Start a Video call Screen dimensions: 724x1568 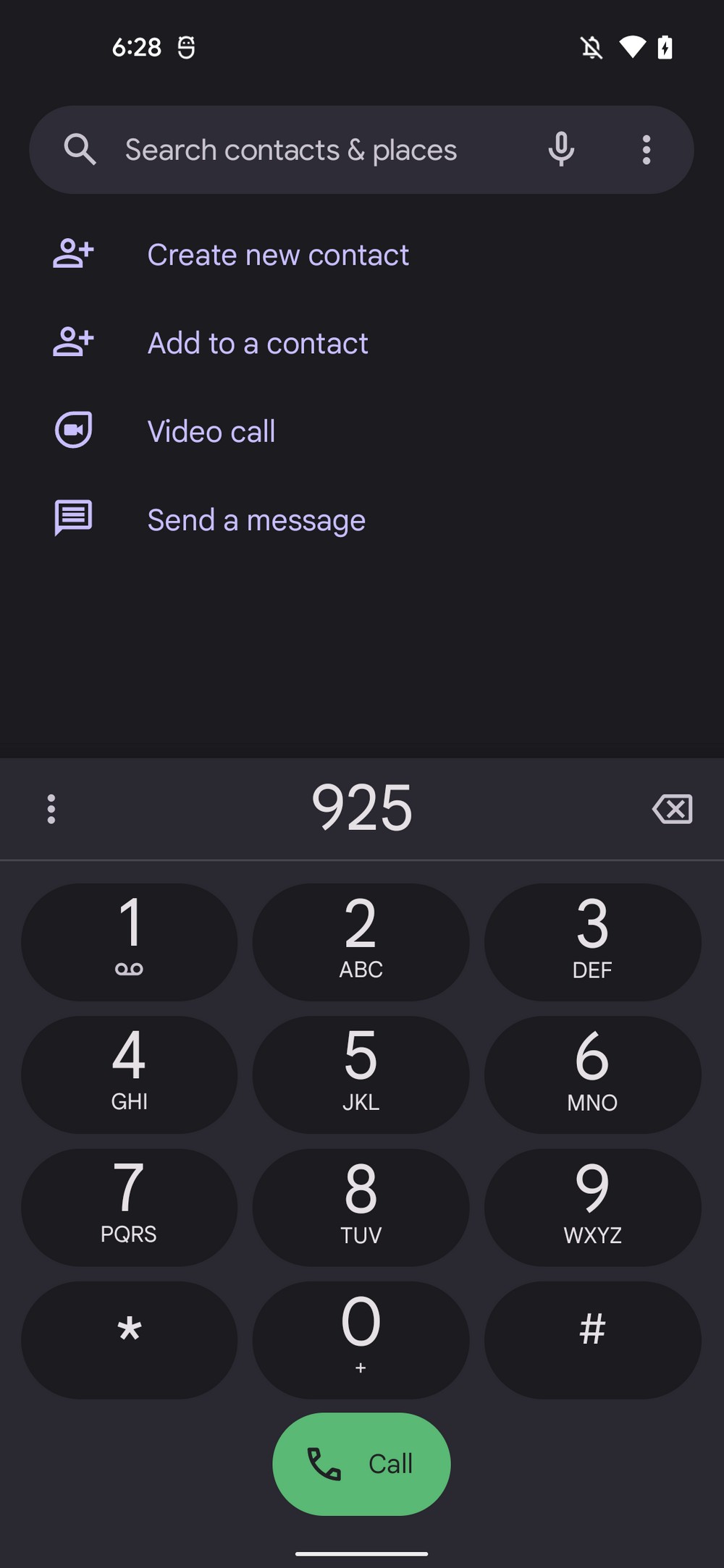click(211, 431)
